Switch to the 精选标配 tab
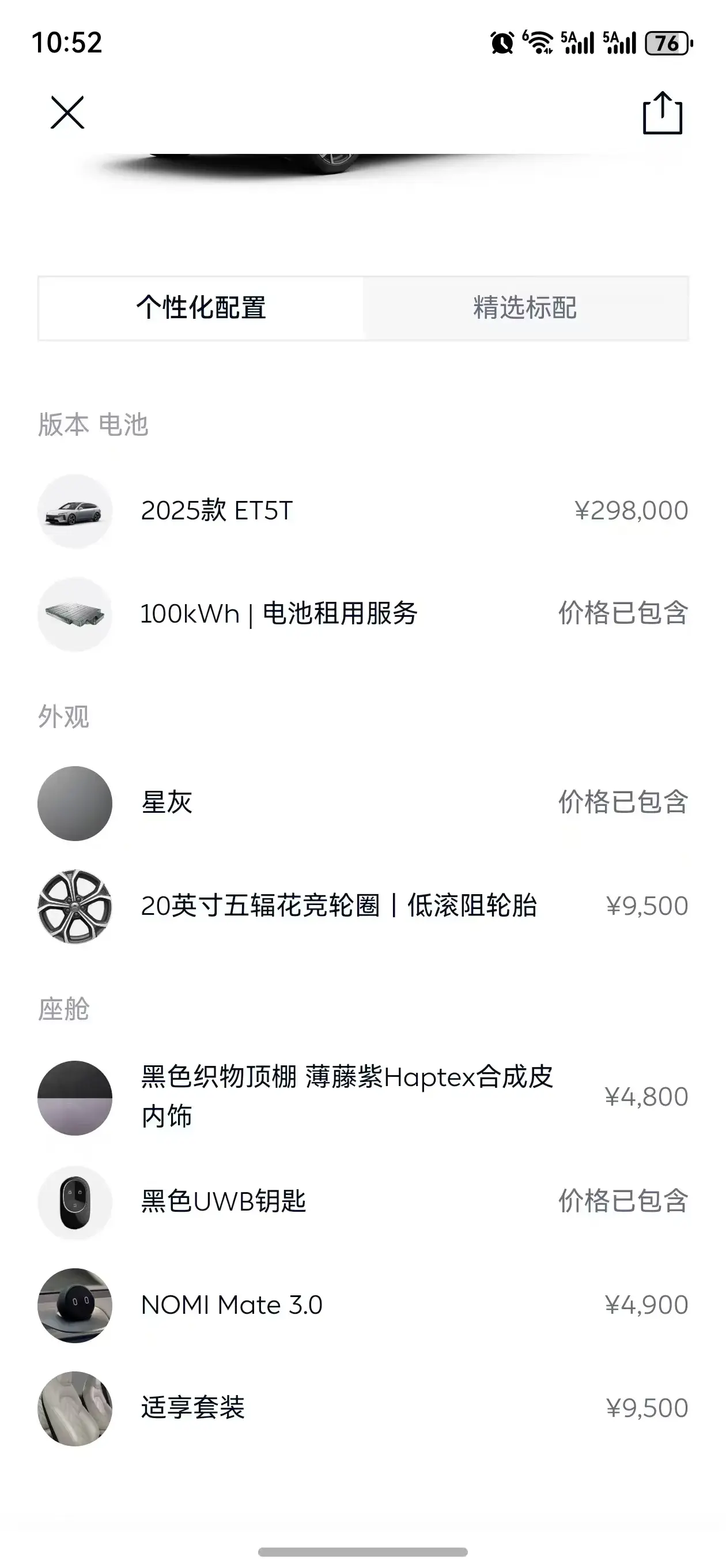Viewport: 726px width, 1568px height. click(x=525, y=308)
